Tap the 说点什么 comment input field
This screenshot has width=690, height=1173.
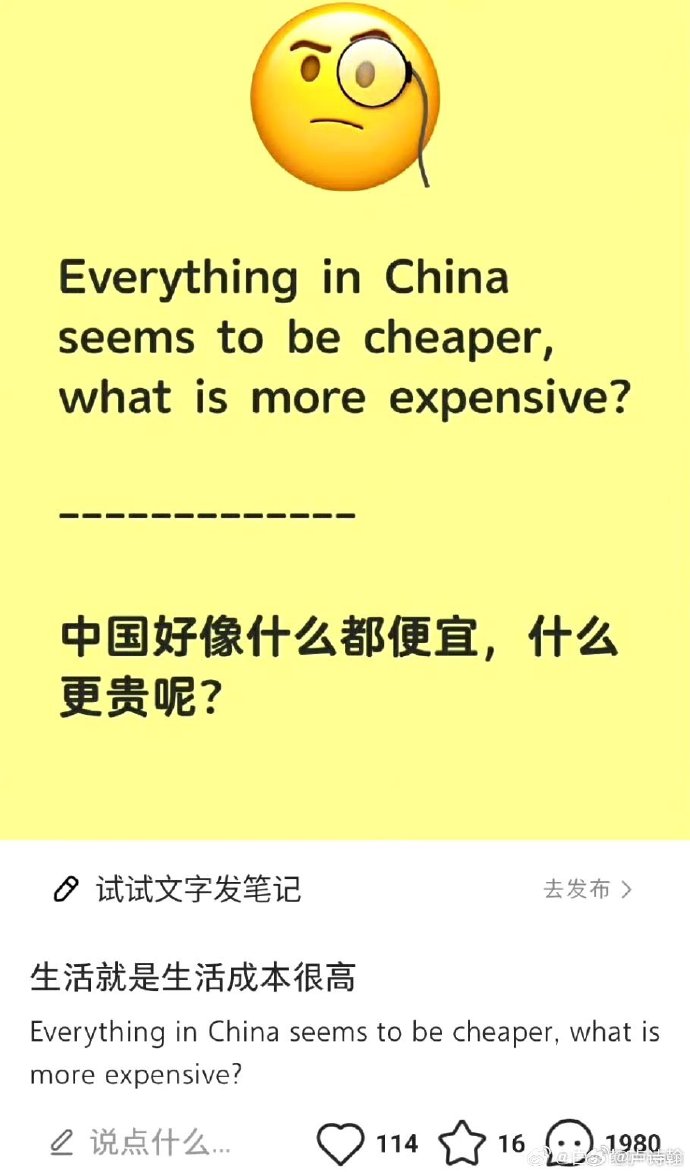coord(141,1143)
